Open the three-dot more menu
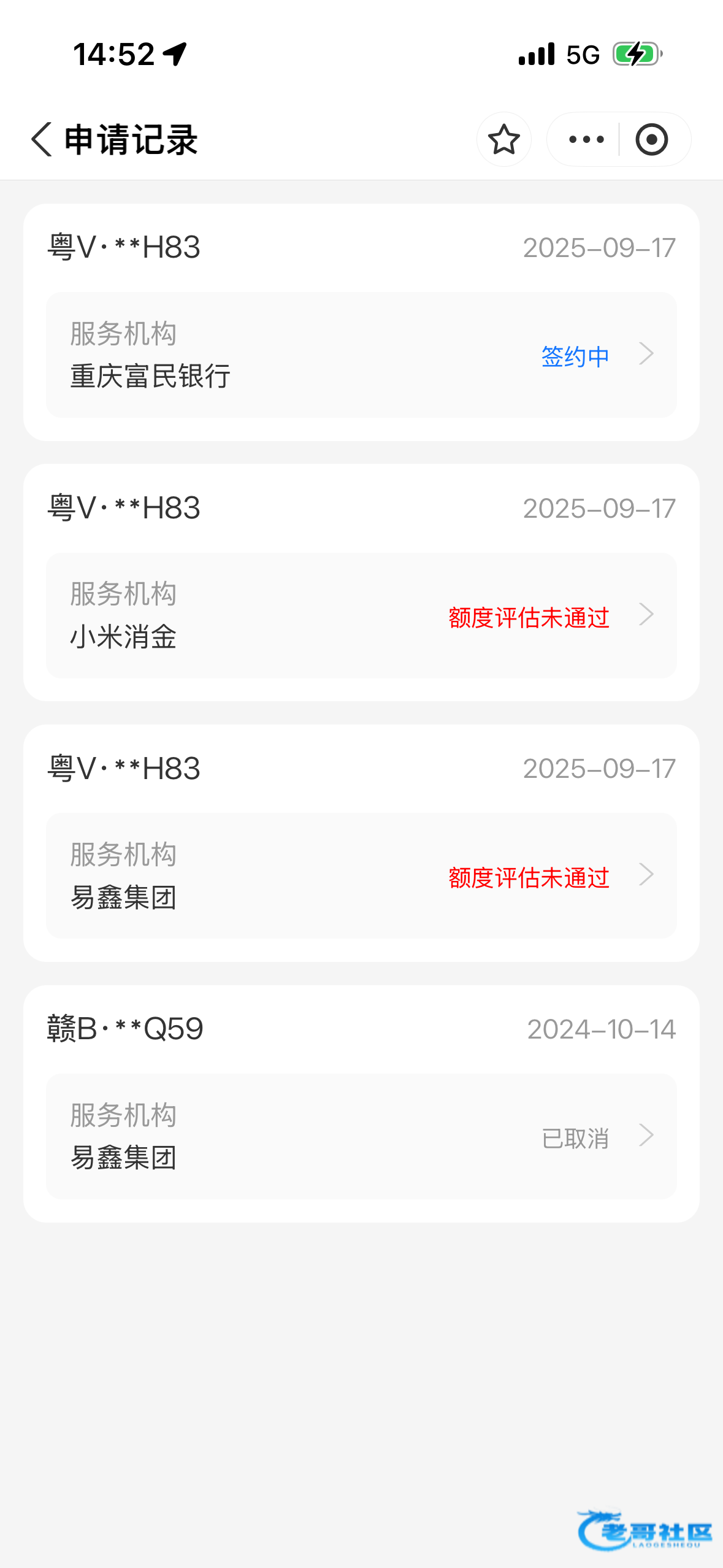Image resolution: width=723 pixels, height=1568 pixels. (x=586, y=139)
